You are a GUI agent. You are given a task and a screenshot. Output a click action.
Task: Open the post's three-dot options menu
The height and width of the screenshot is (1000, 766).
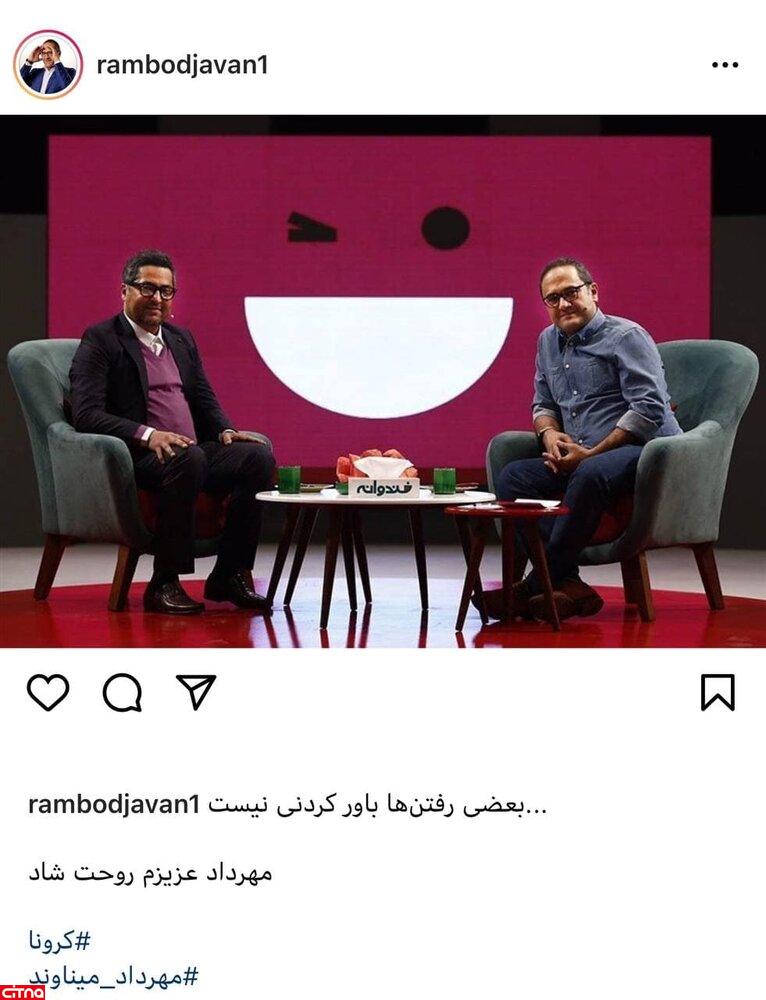click(x=724, y=65)
